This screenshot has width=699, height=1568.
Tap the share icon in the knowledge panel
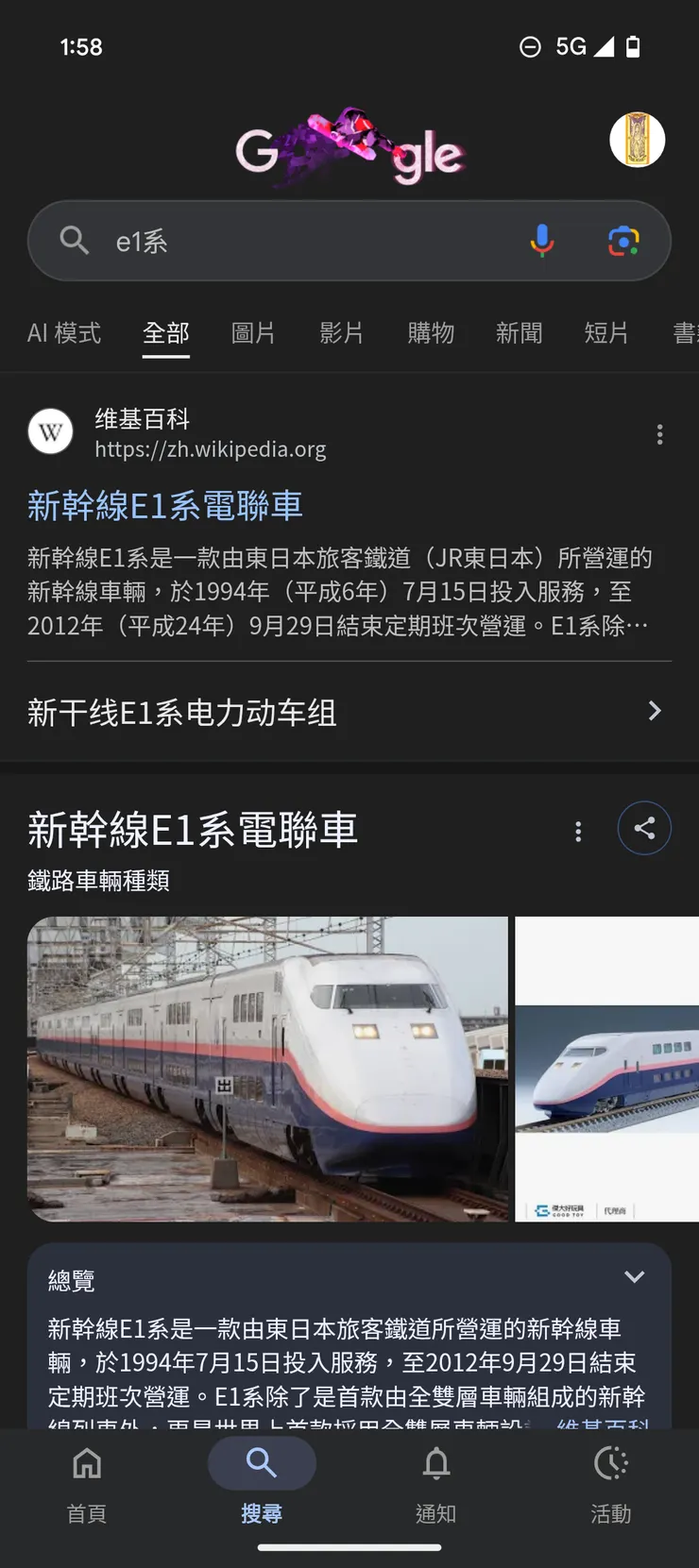click(643, 828)
